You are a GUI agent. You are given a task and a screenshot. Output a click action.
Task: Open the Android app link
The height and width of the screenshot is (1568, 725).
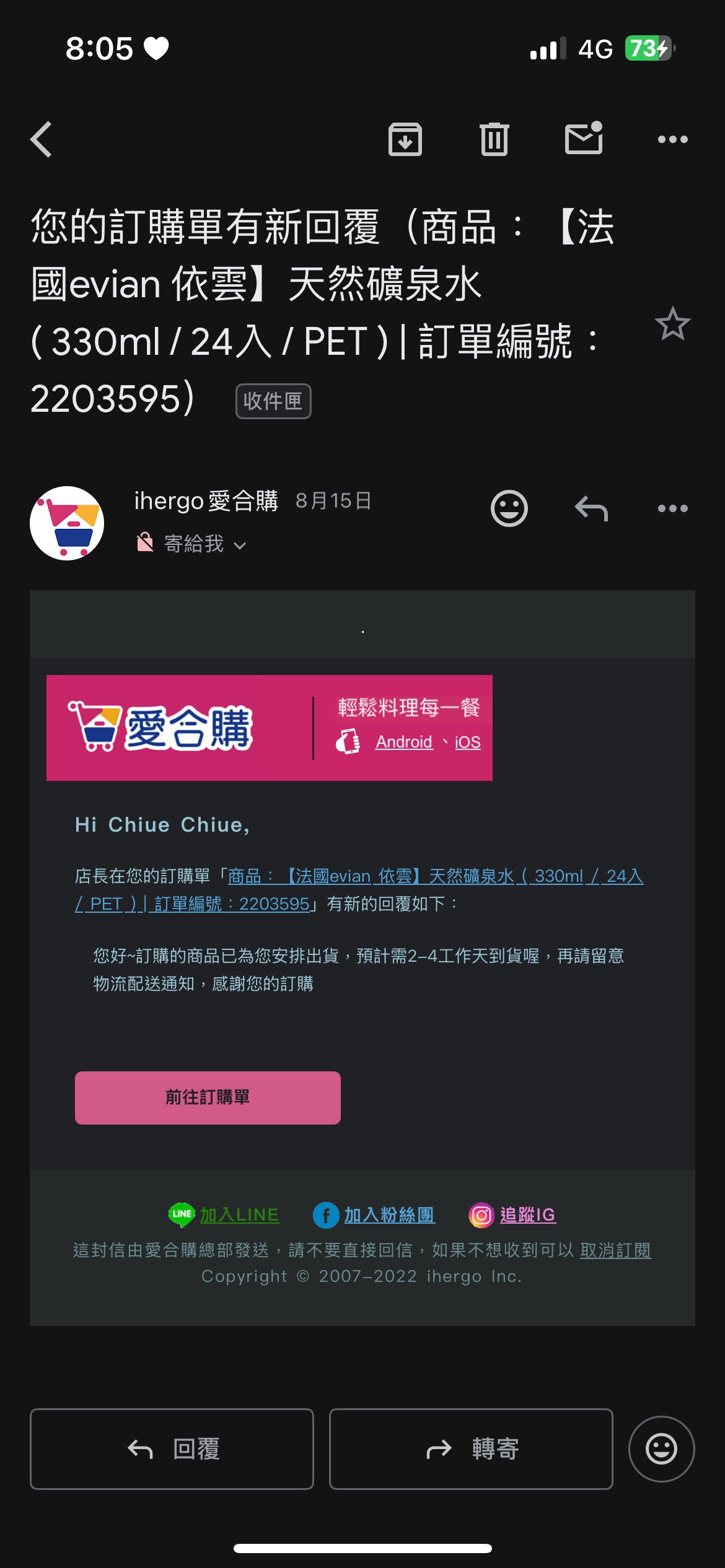click(x=404, y=742)
